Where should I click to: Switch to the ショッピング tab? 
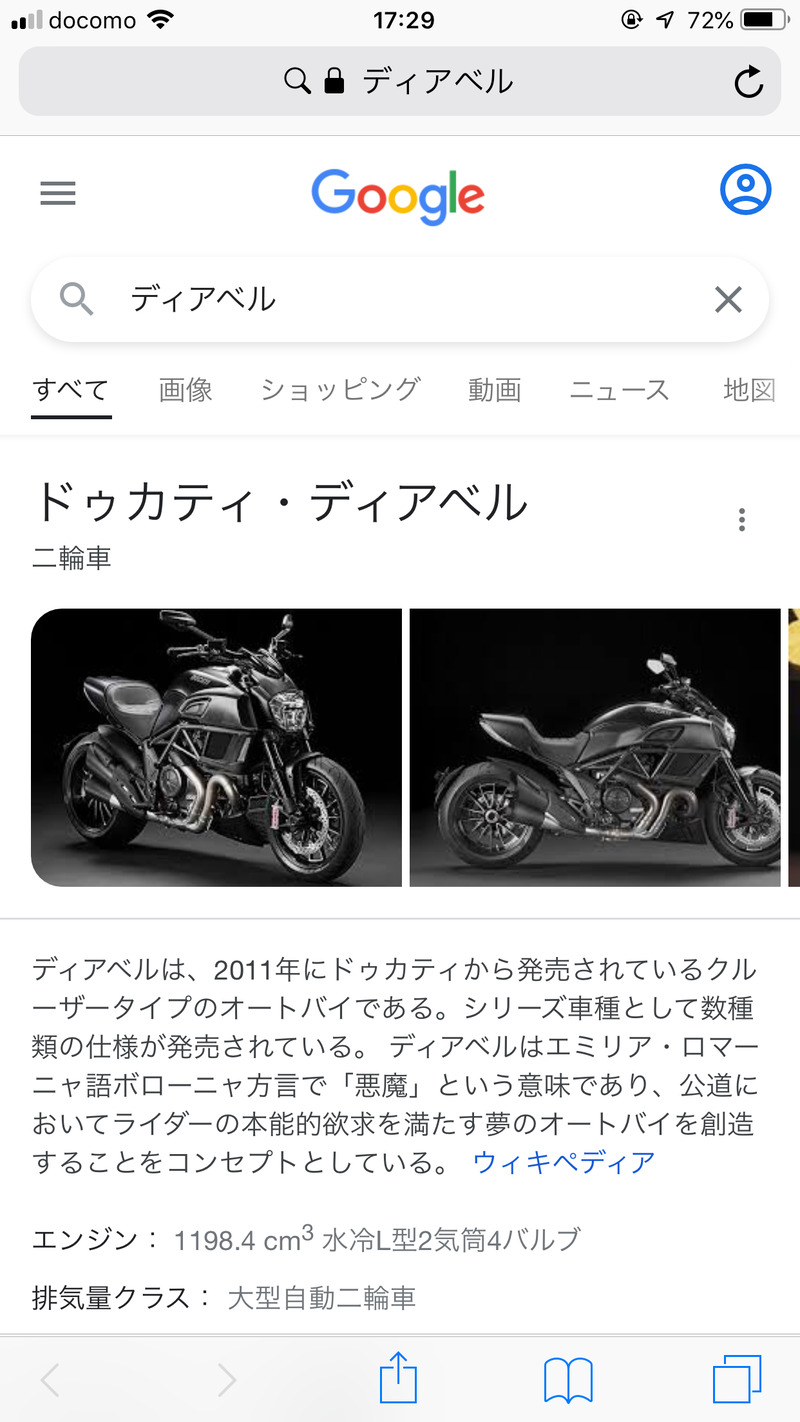pos(340,390)
